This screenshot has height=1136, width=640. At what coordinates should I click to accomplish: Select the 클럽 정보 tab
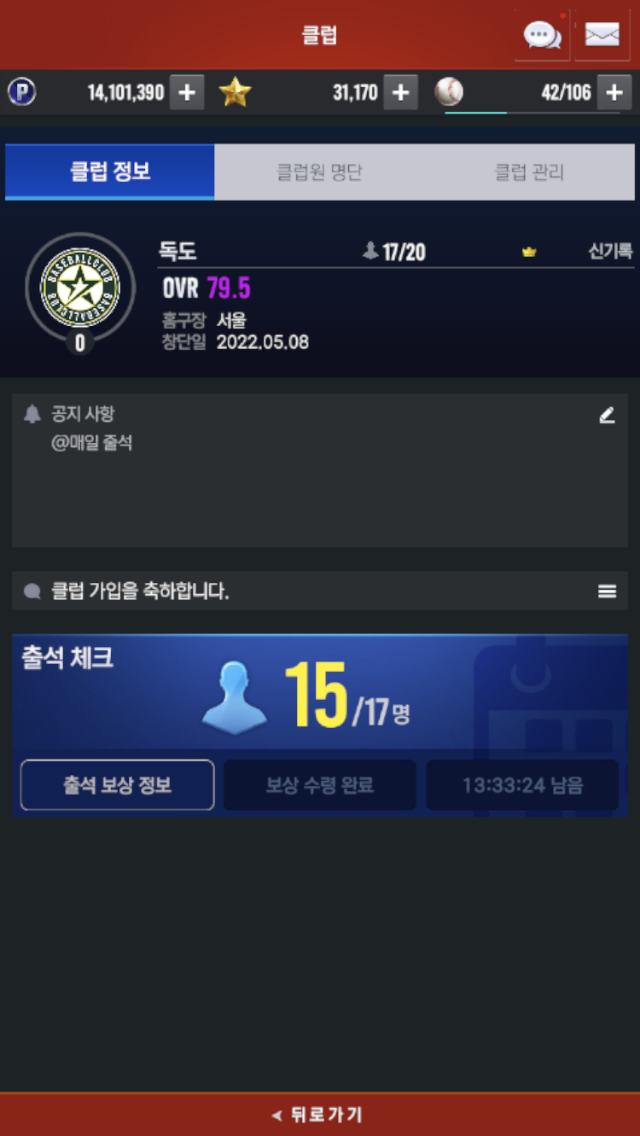point(110,172)
